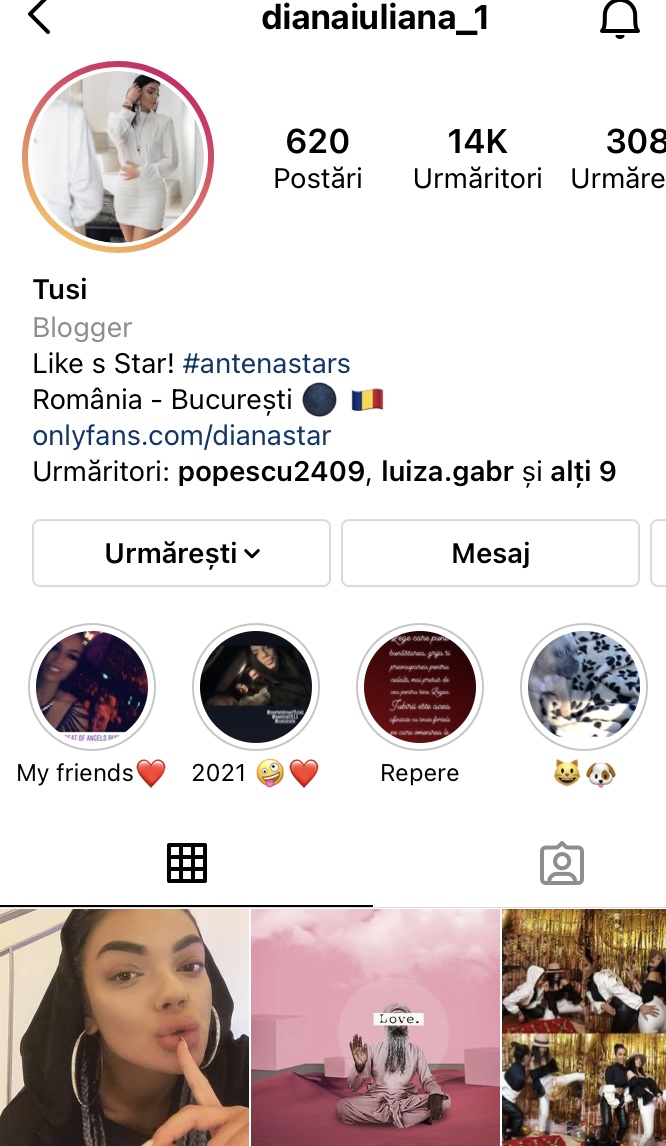
Task: Show mutual followers including popescu2409
Action: (x=324, y=472)
